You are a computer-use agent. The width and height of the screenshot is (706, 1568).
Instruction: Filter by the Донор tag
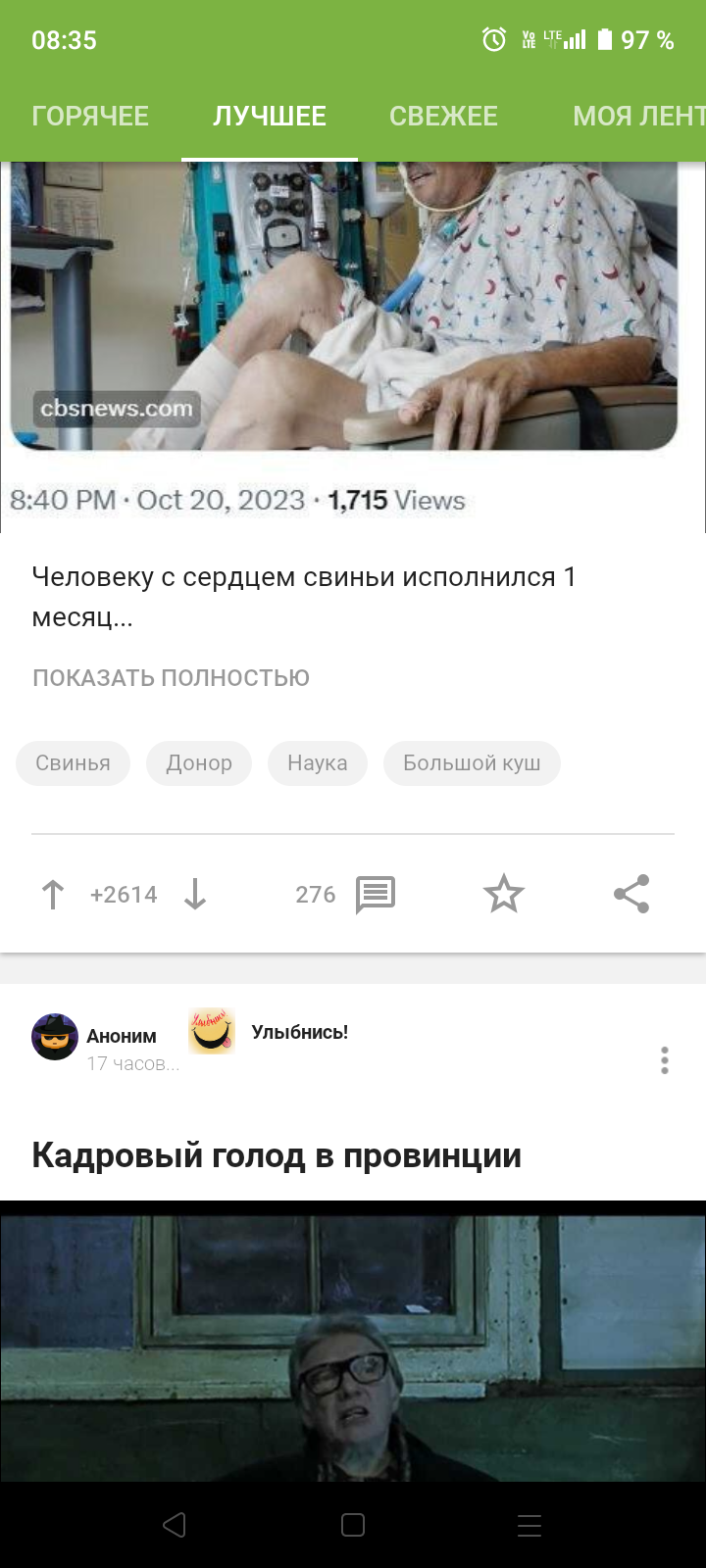click(x=199, y=763)
